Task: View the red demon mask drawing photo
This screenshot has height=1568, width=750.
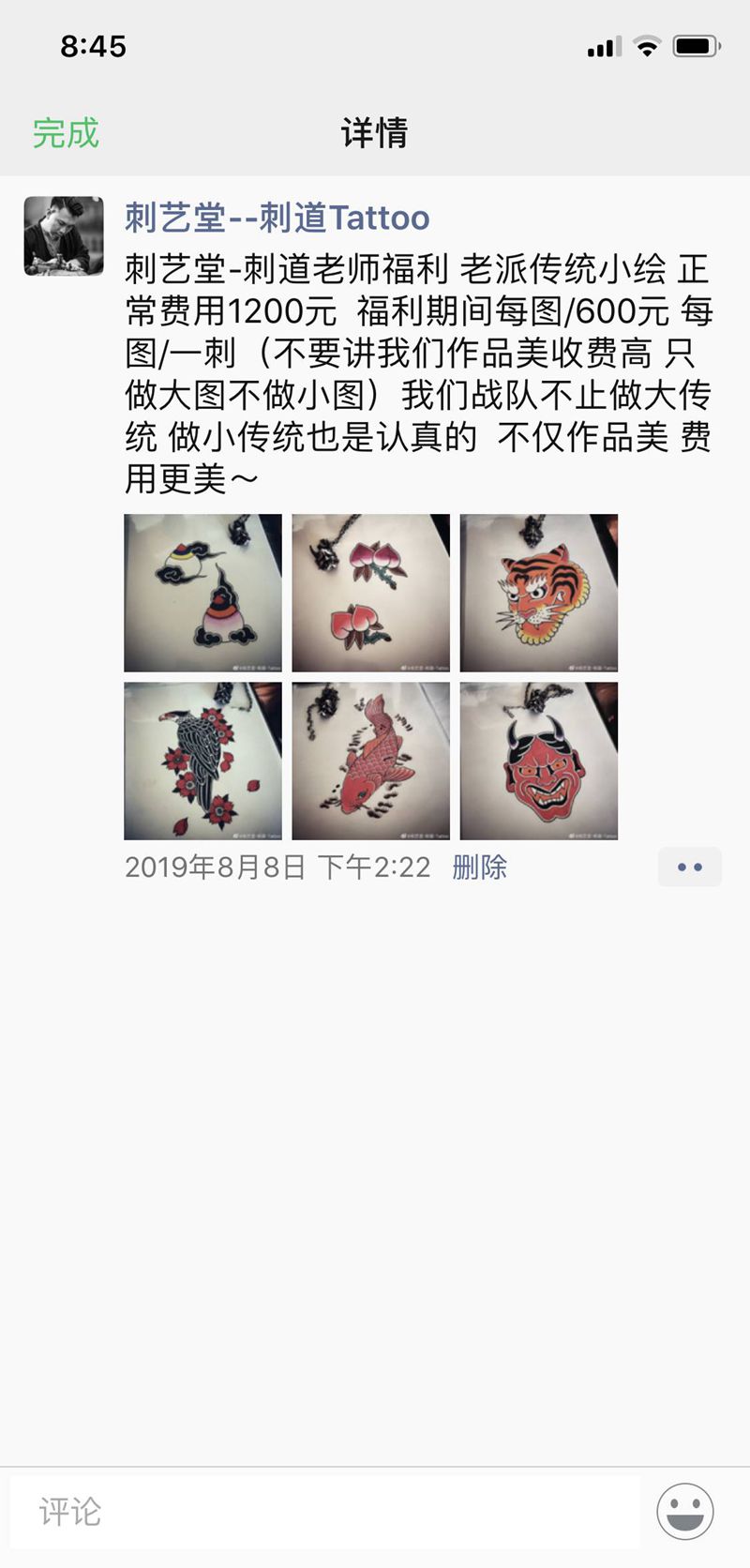Action: tap(538, 761)
